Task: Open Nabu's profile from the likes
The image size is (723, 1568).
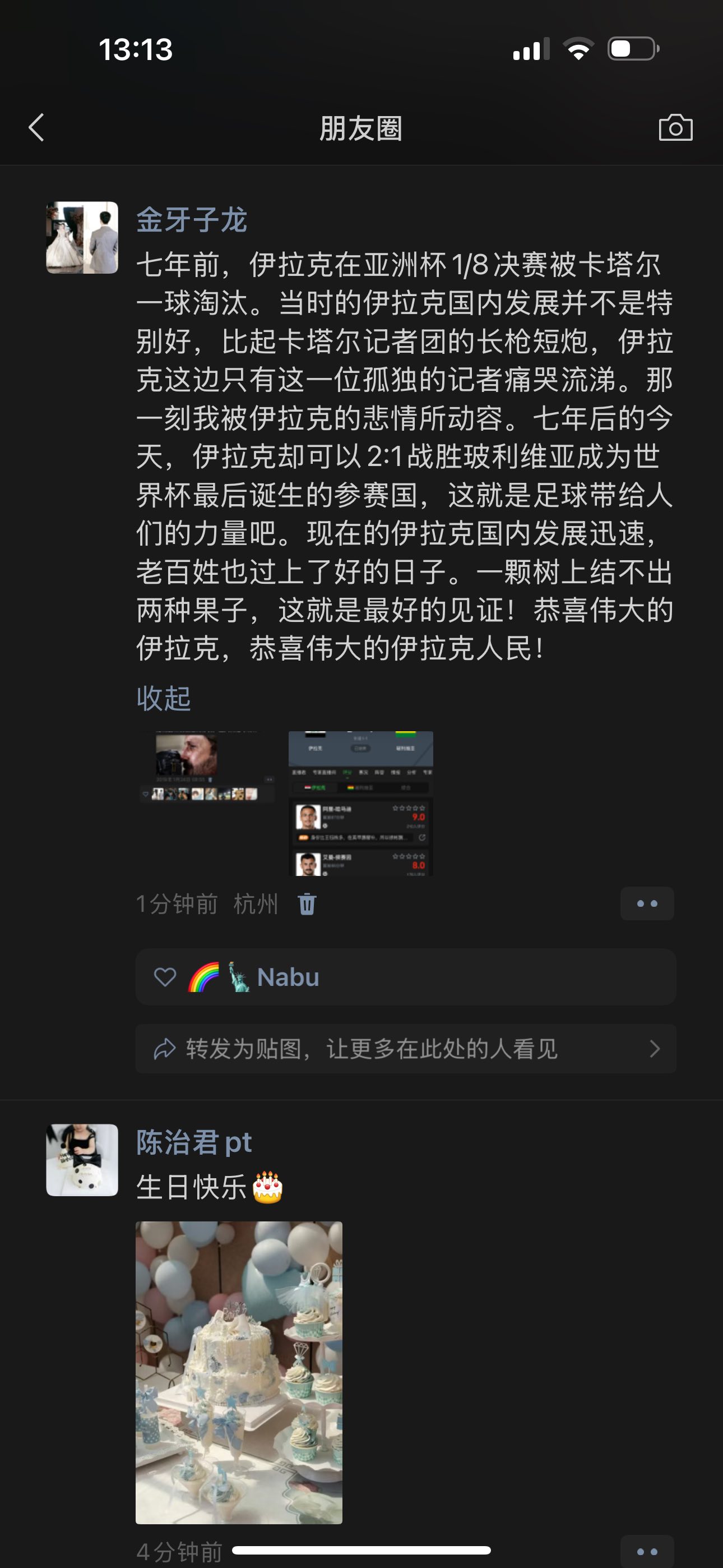Action: click(x=288, y=977)
